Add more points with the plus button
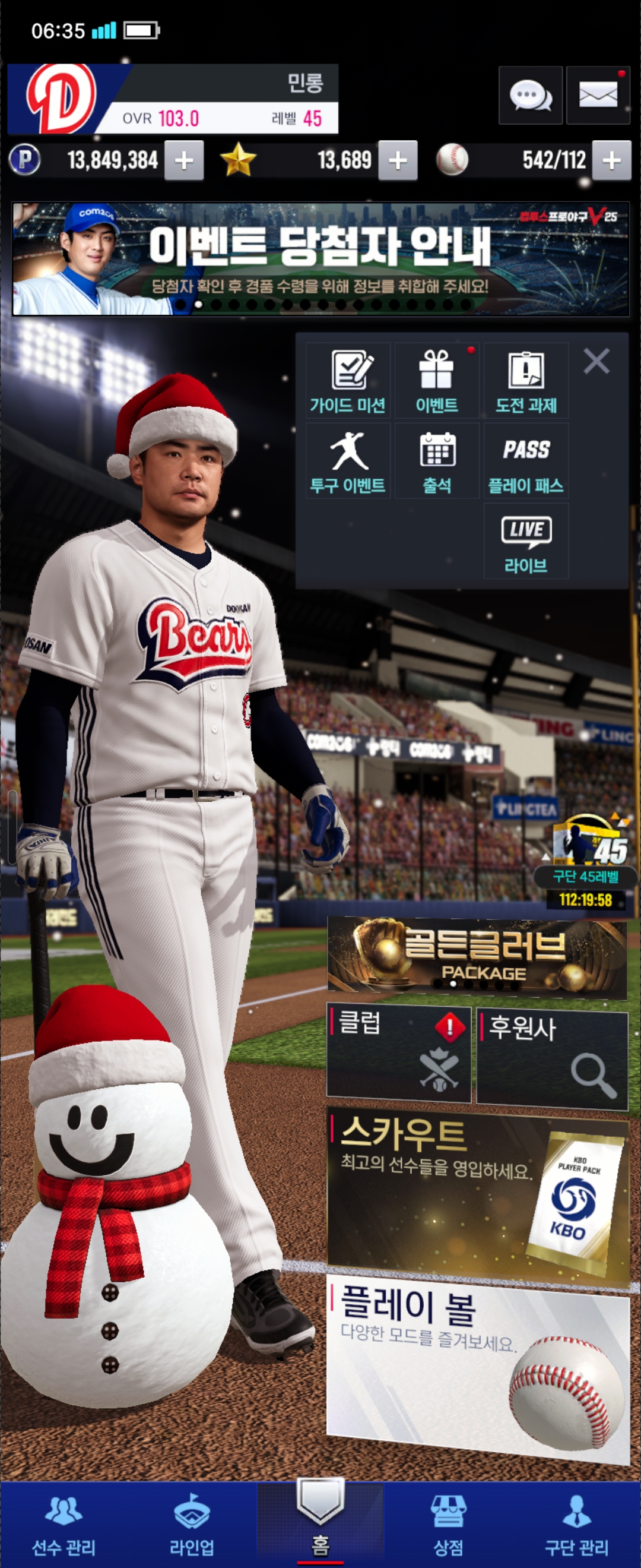The image size is (641, 1568). point(183,161)
